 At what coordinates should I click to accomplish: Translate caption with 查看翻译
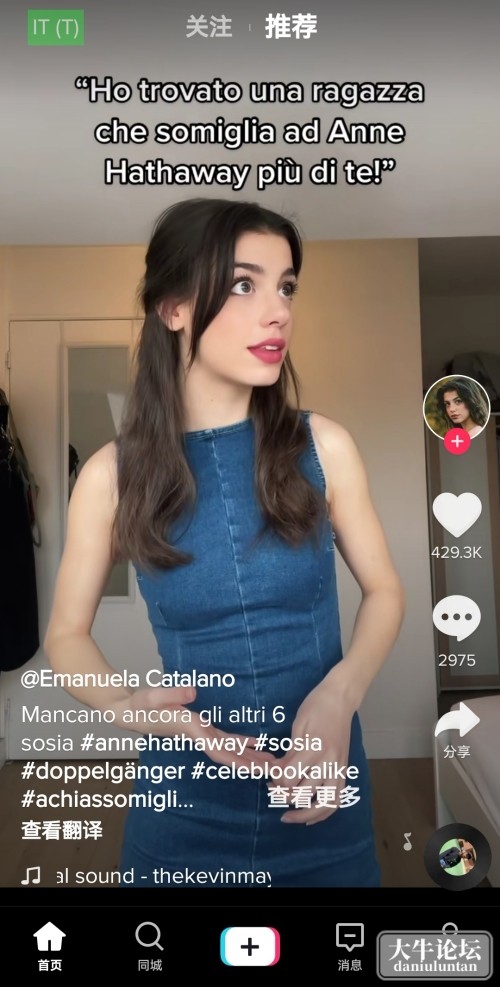62,830
